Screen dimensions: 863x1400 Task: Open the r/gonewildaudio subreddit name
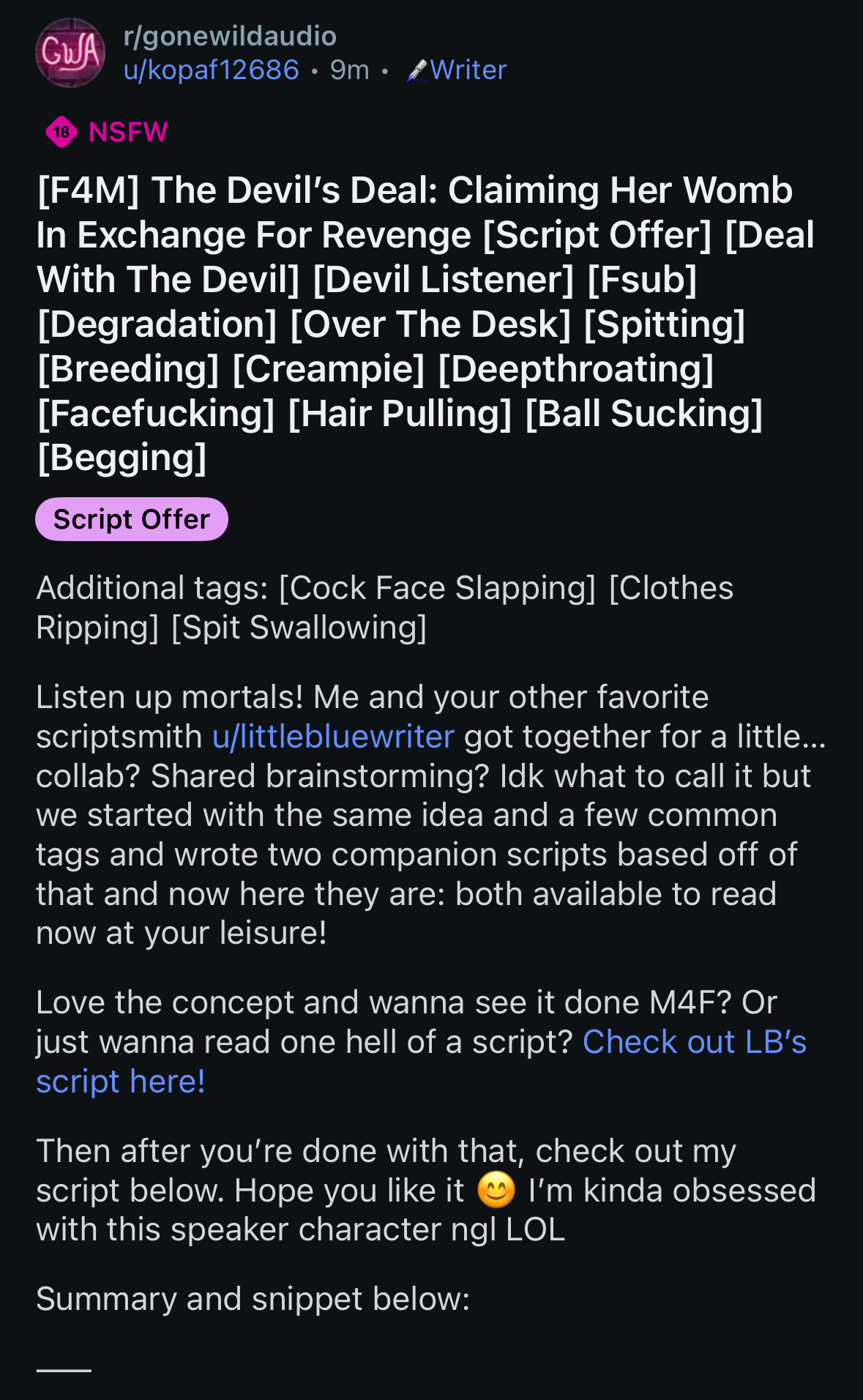pos(230,36)
